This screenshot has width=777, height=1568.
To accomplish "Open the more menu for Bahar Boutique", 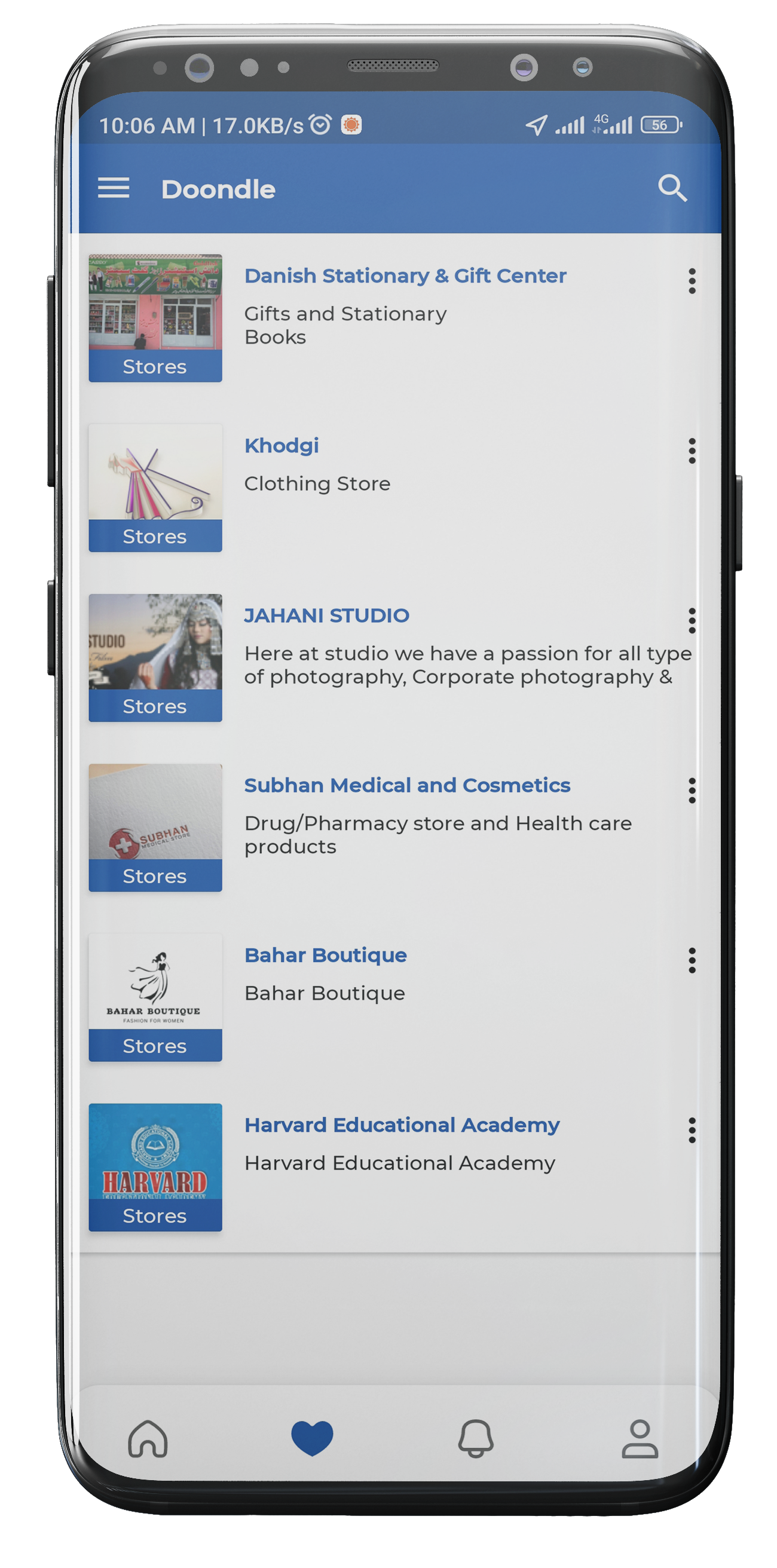I will coord(692,960).
